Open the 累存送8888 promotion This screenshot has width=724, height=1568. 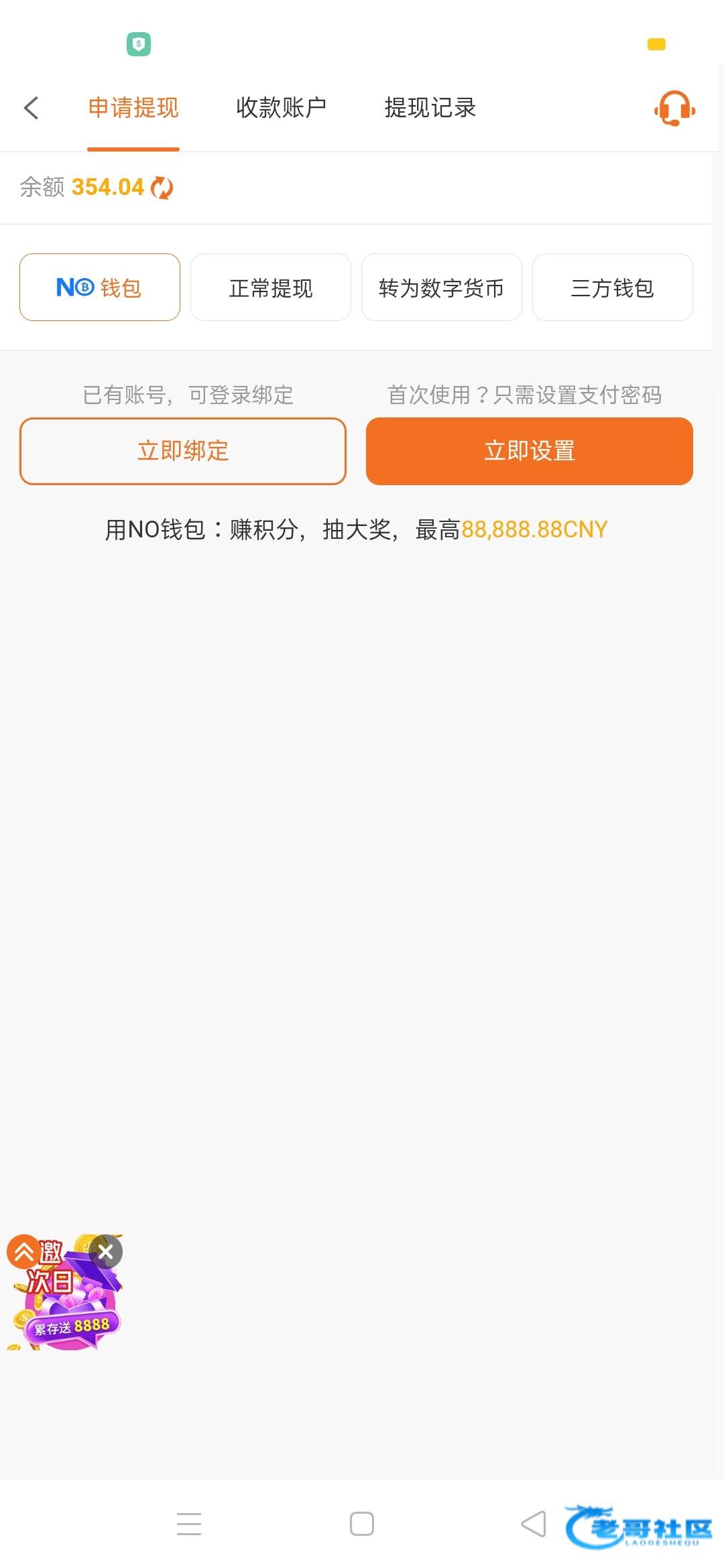pyautogui.click(x=67, y=1307)
